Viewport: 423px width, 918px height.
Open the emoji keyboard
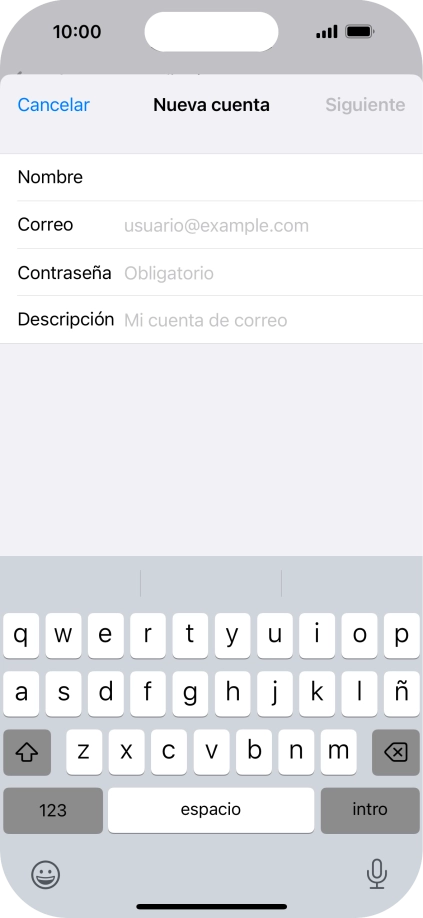click(x=45, y=875)
